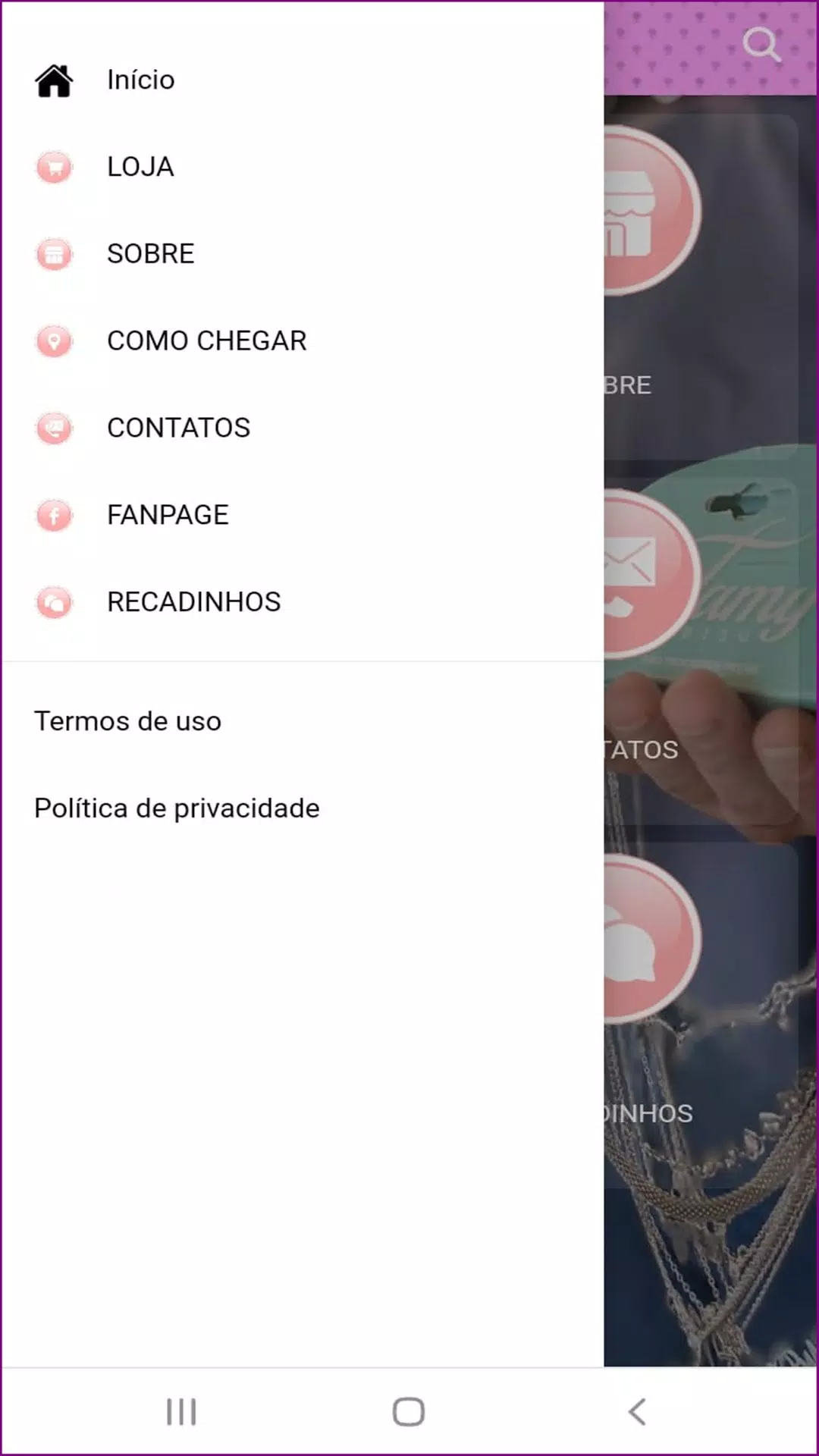The image size is (819, 1456).
Task: Open the FANPAGE Facebook icon
Action: click(x=54, y=514)
